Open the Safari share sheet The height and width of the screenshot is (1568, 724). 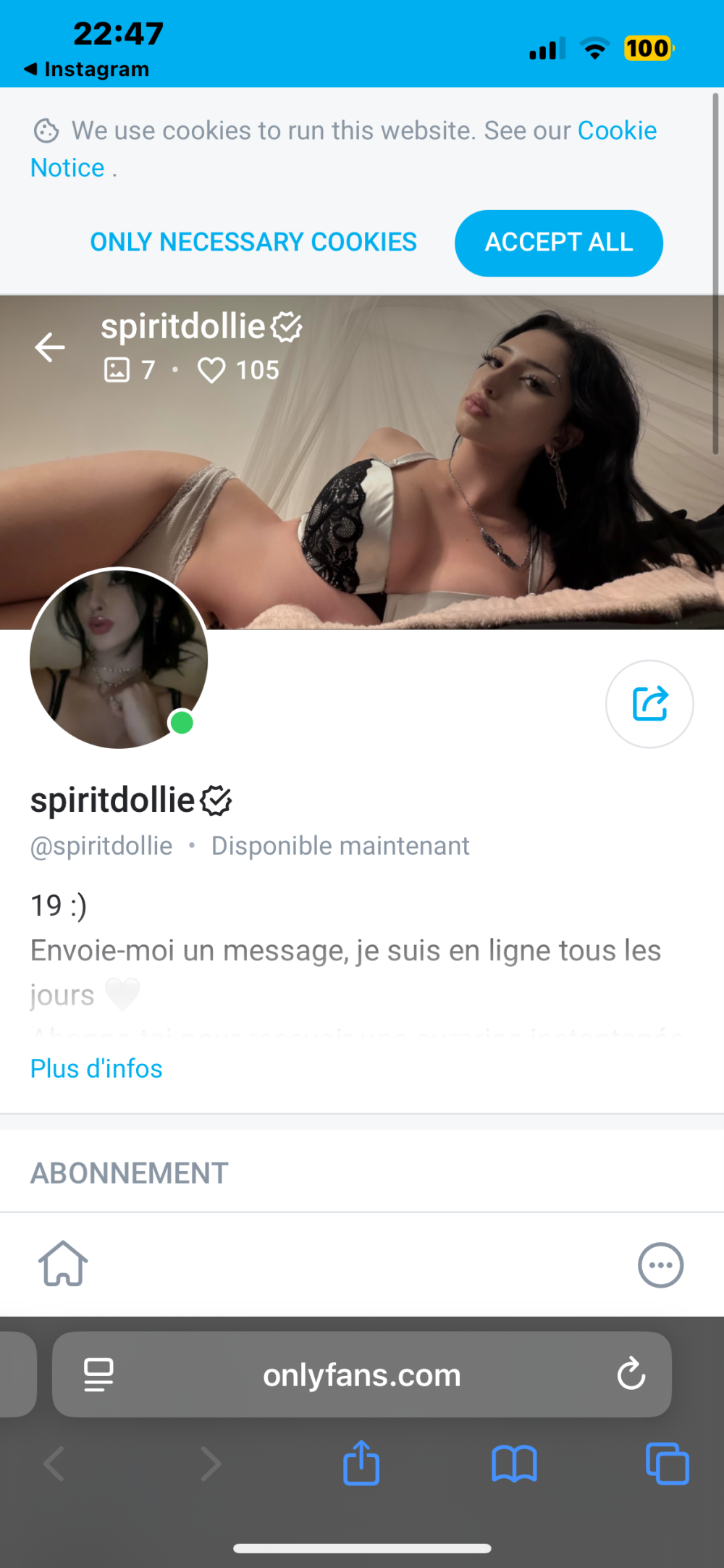[361, 1463]
